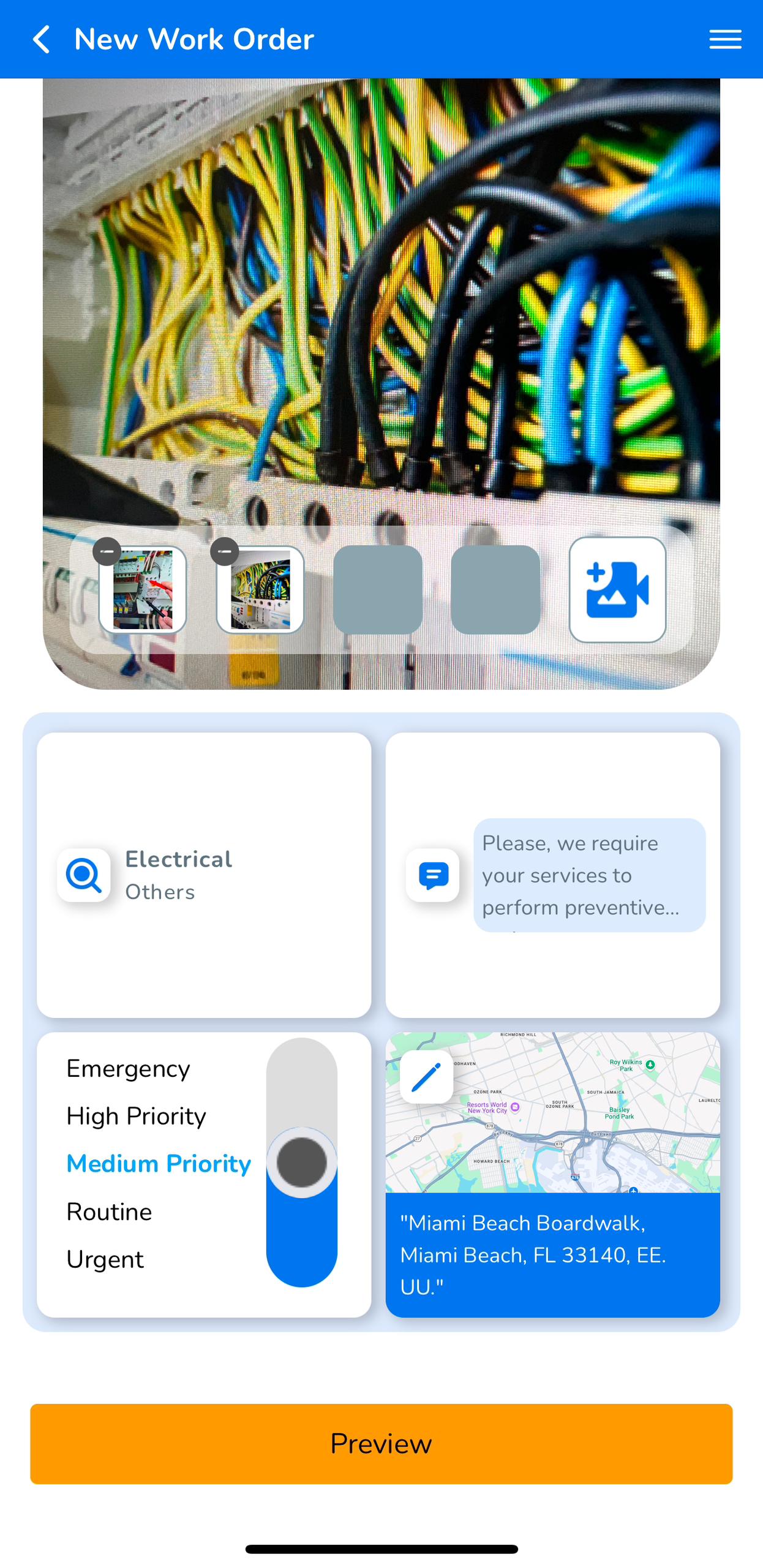Tap the priority slider knob
Viewport: 763px width, 1568px height.
pos(301,1162)
